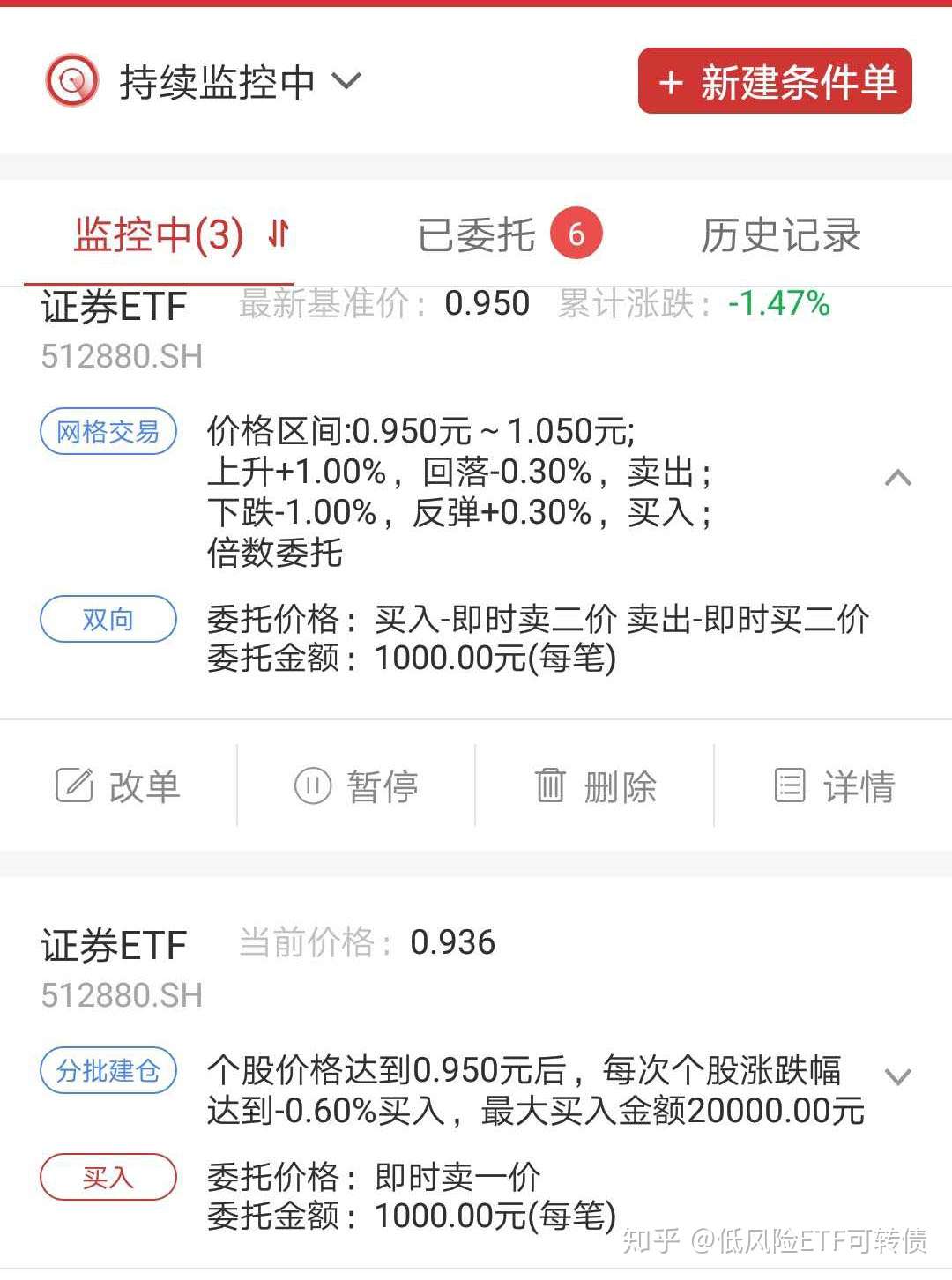
Task: Click the 双向 bidirectional tag
Action: (107, 619)
